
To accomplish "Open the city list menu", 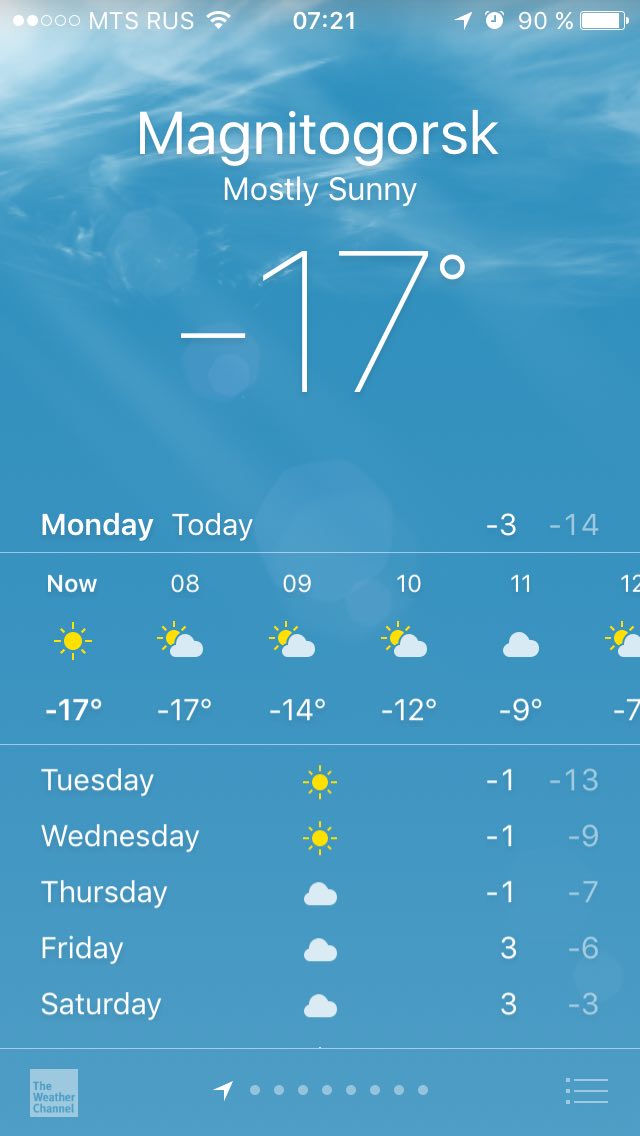I will (x=586, y=1090).
